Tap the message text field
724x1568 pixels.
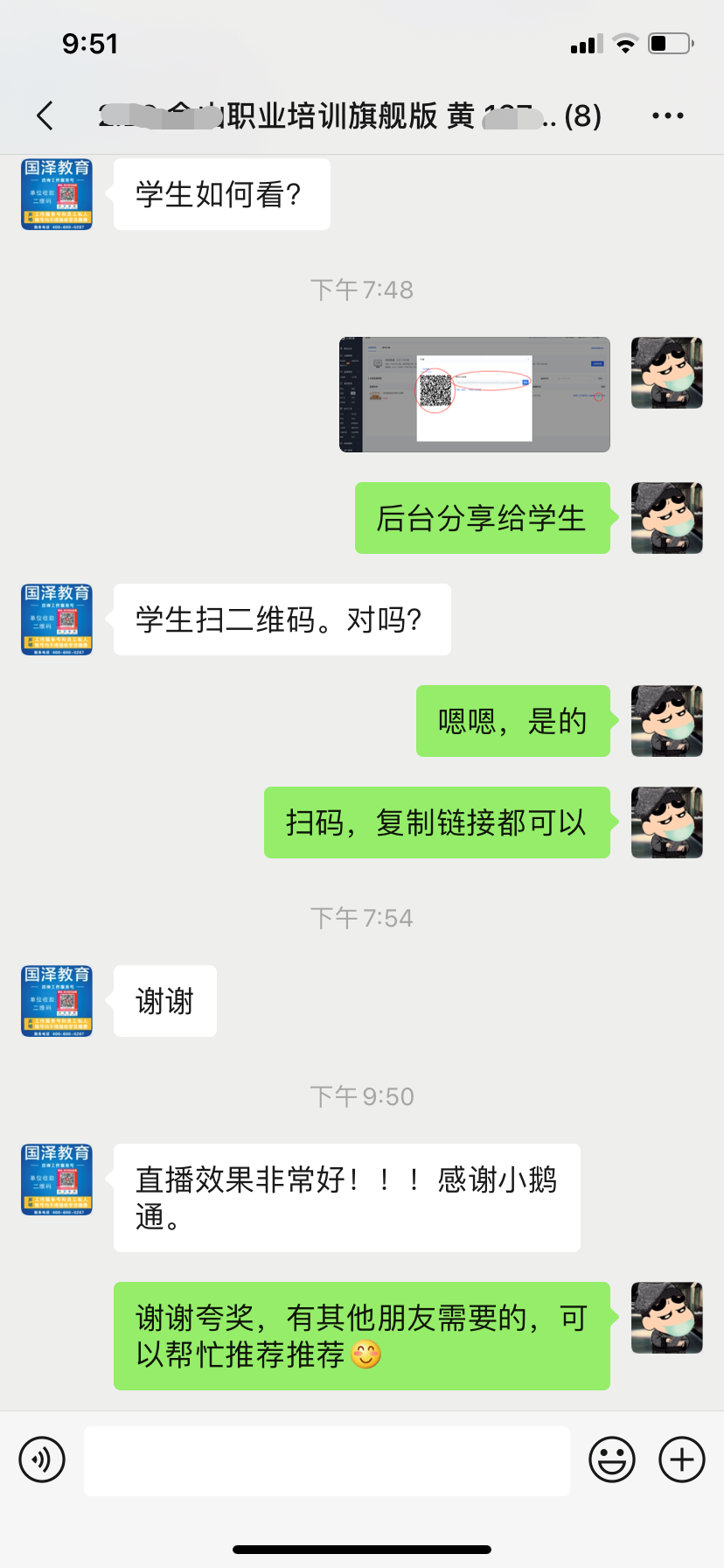pos(327,1460)
